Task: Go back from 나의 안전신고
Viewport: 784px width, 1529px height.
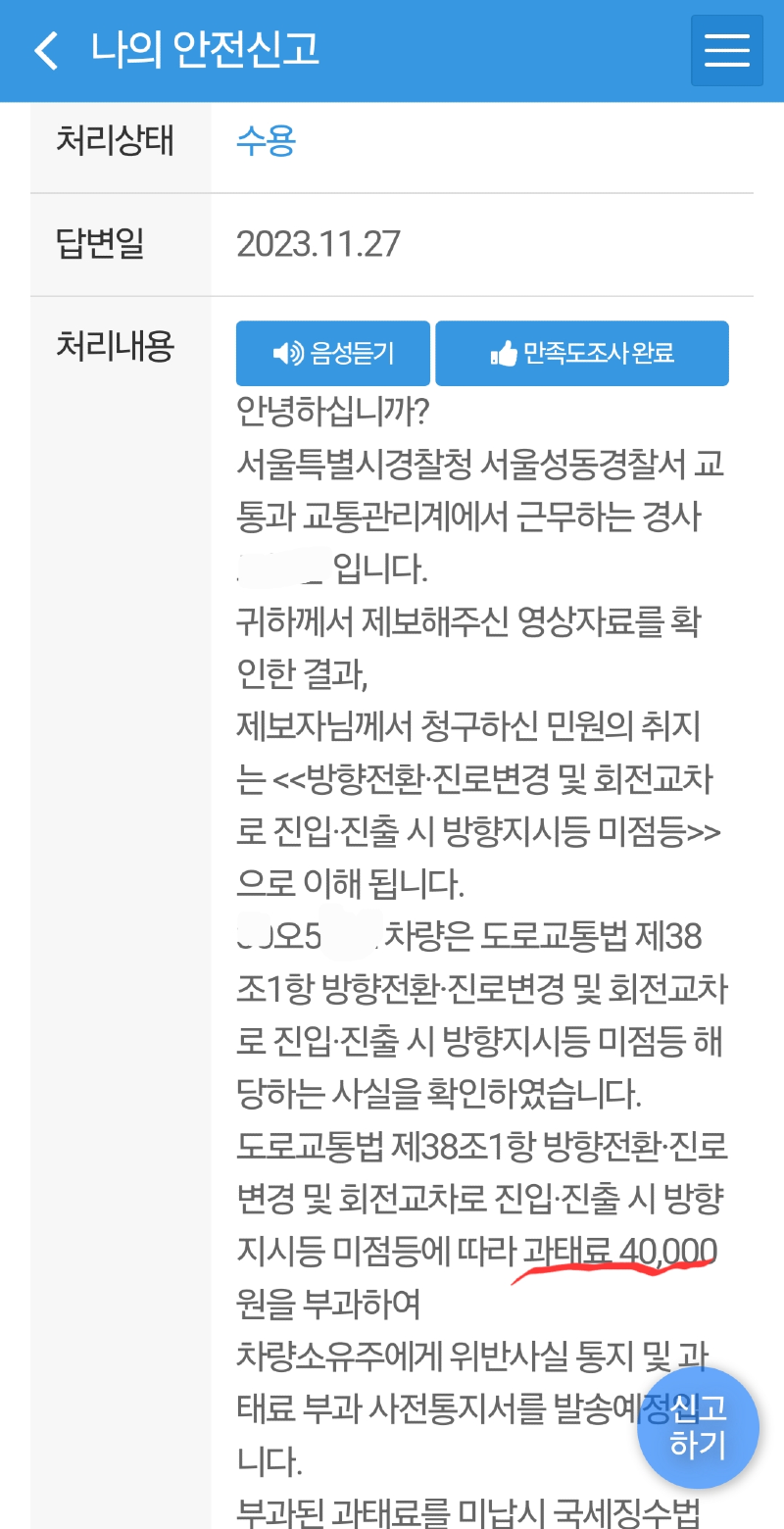Action: tap(46, 50)
